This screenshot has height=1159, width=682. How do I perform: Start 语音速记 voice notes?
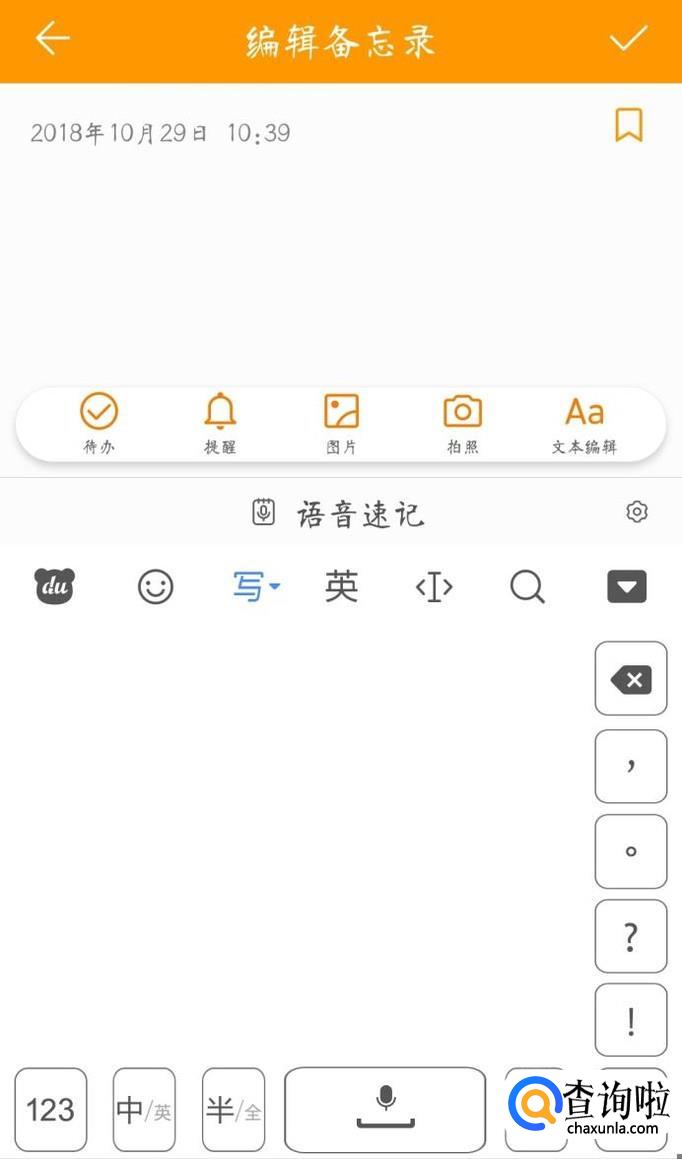click(x=340, y=514)
